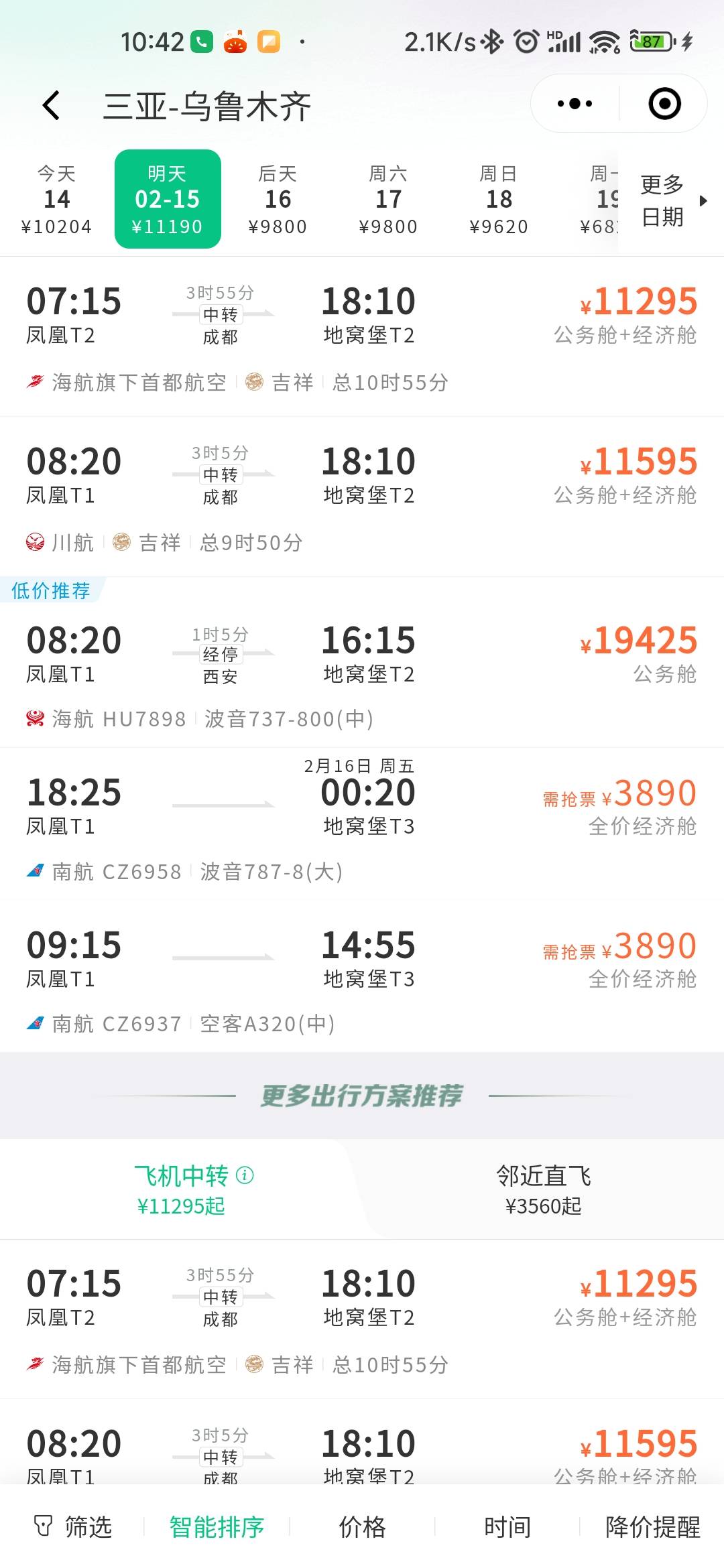Screen dimensions: 724x1568
Task: Set a 降价提醒 price-drop alert
Action: click(x=652, y=1527)
